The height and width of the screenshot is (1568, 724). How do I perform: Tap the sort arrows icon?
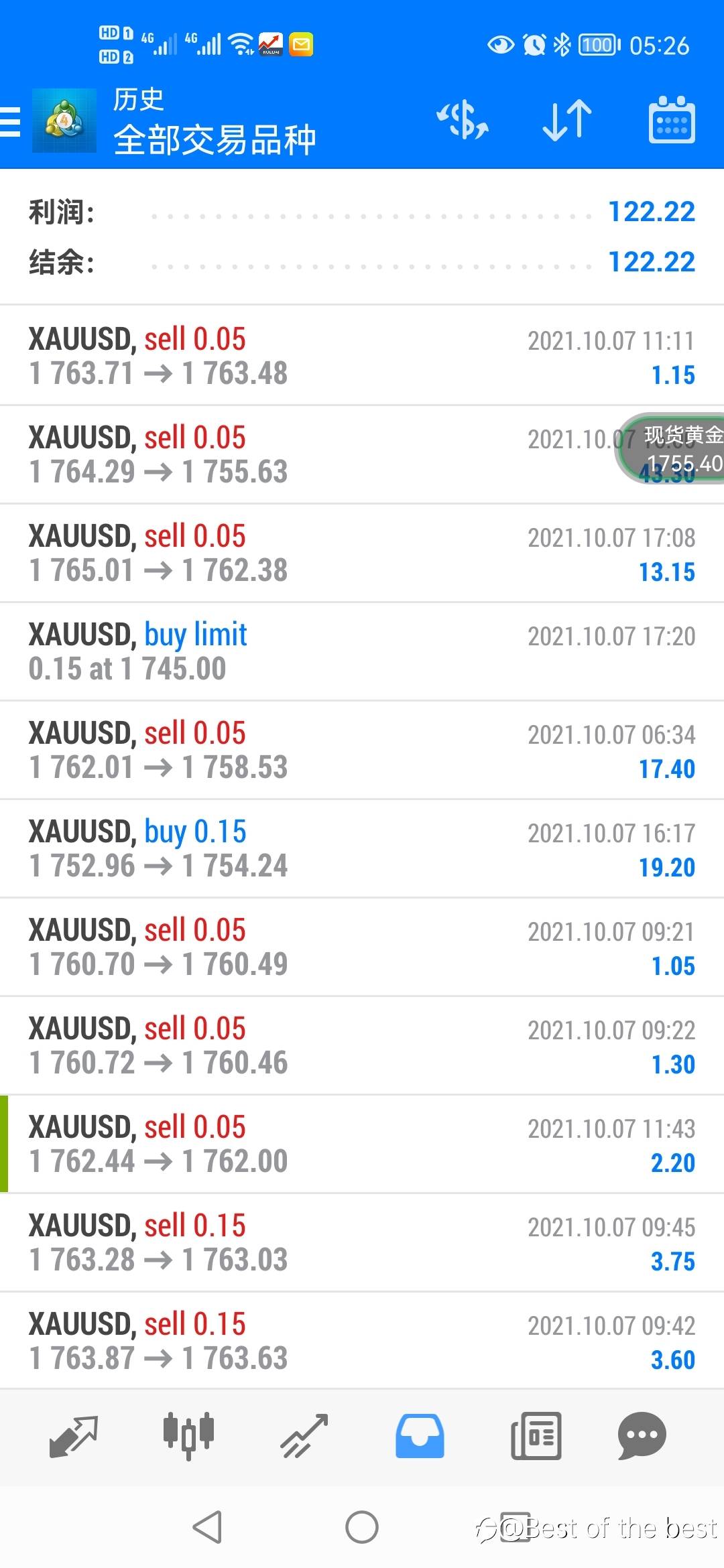[x=567, y=121]
